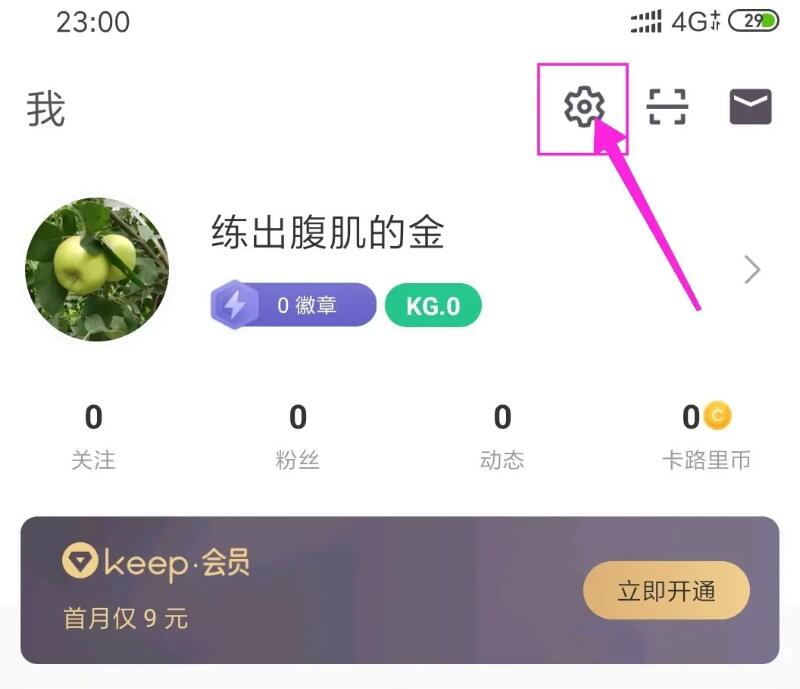Open the settings gear icon
This screenshot has width=800, height=689.
[584, 107]
